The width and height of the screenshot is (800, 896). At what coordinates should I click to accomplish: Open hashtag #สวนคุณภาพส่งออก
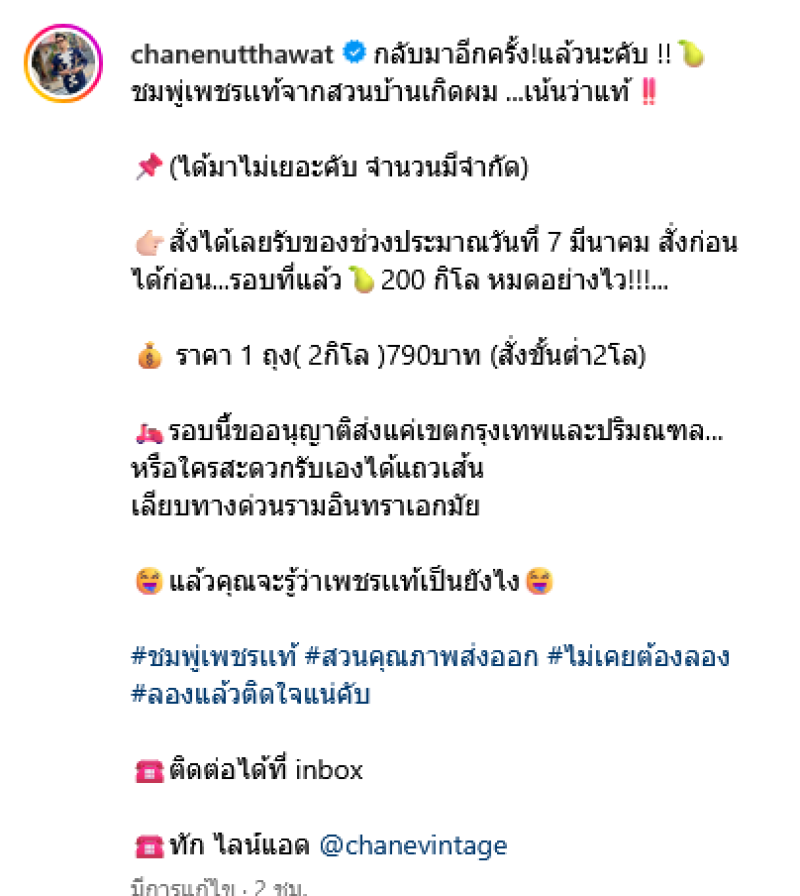click(420, 657)
